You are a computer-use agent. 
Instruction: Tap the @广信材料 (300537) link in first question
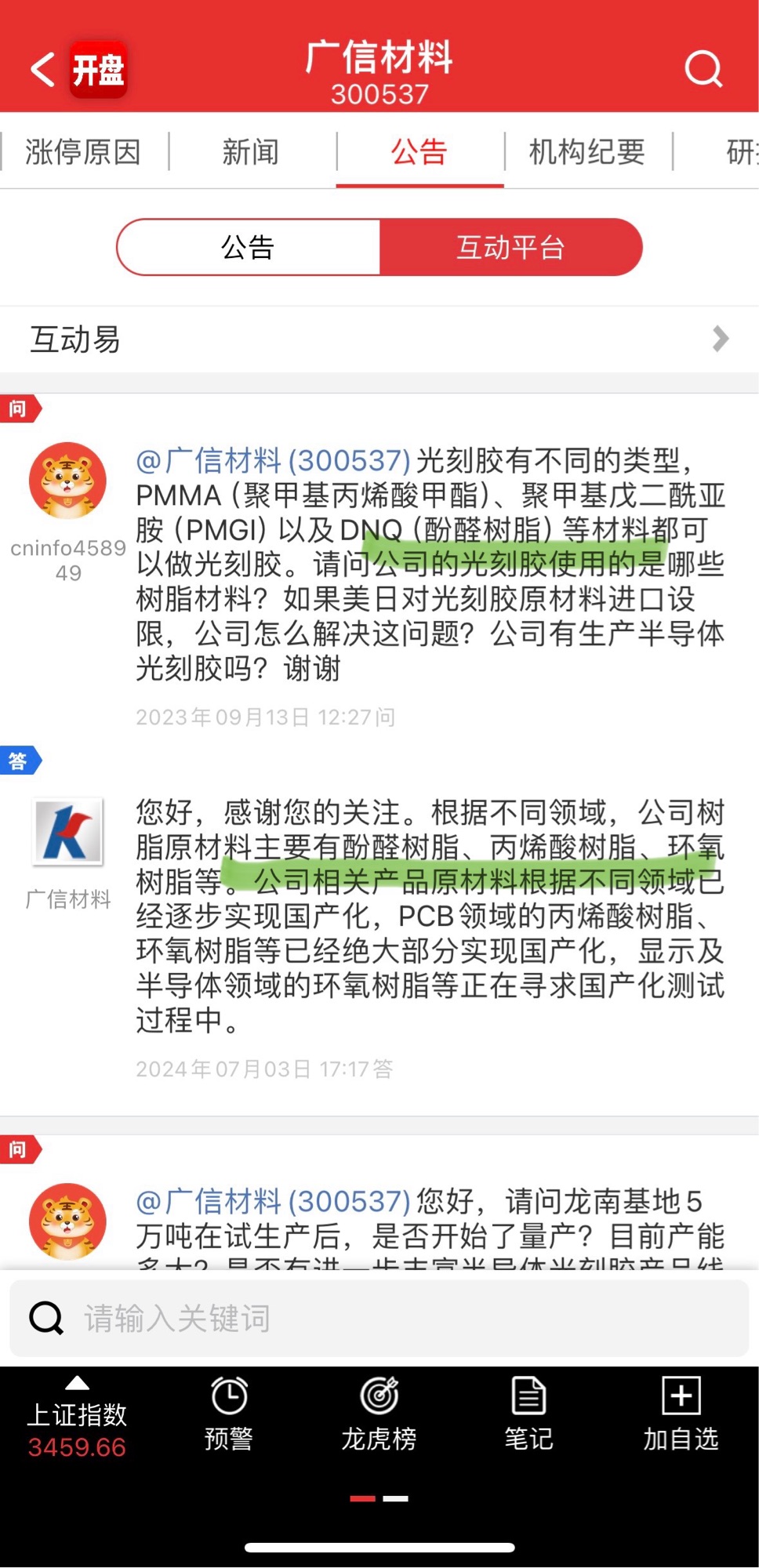273,461
